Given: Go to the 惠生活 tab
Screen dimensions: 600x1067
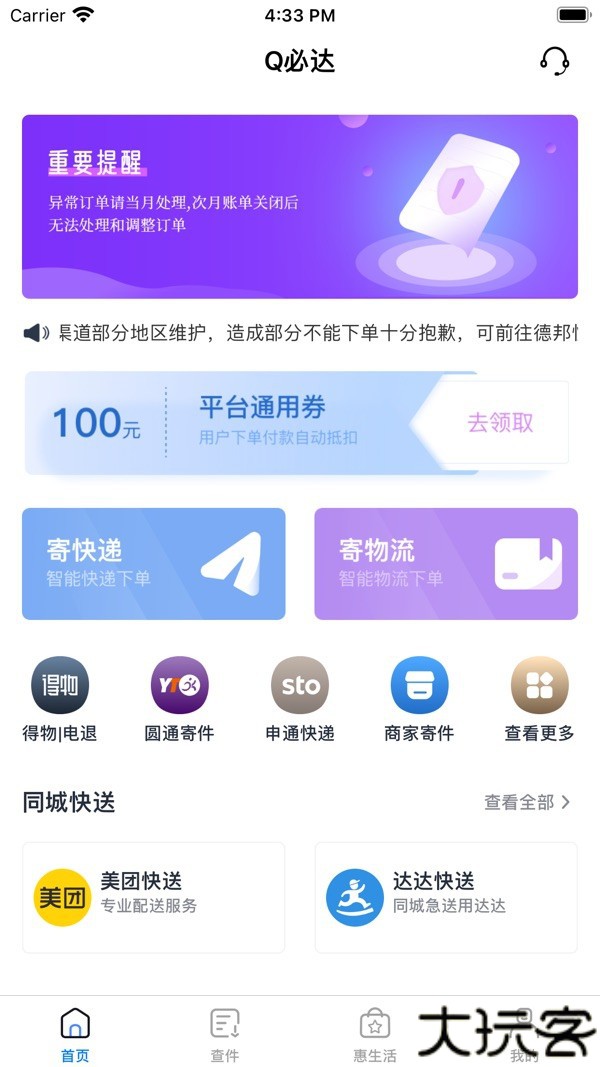Looking at the screenshot, I should (x=375, y=1034).
